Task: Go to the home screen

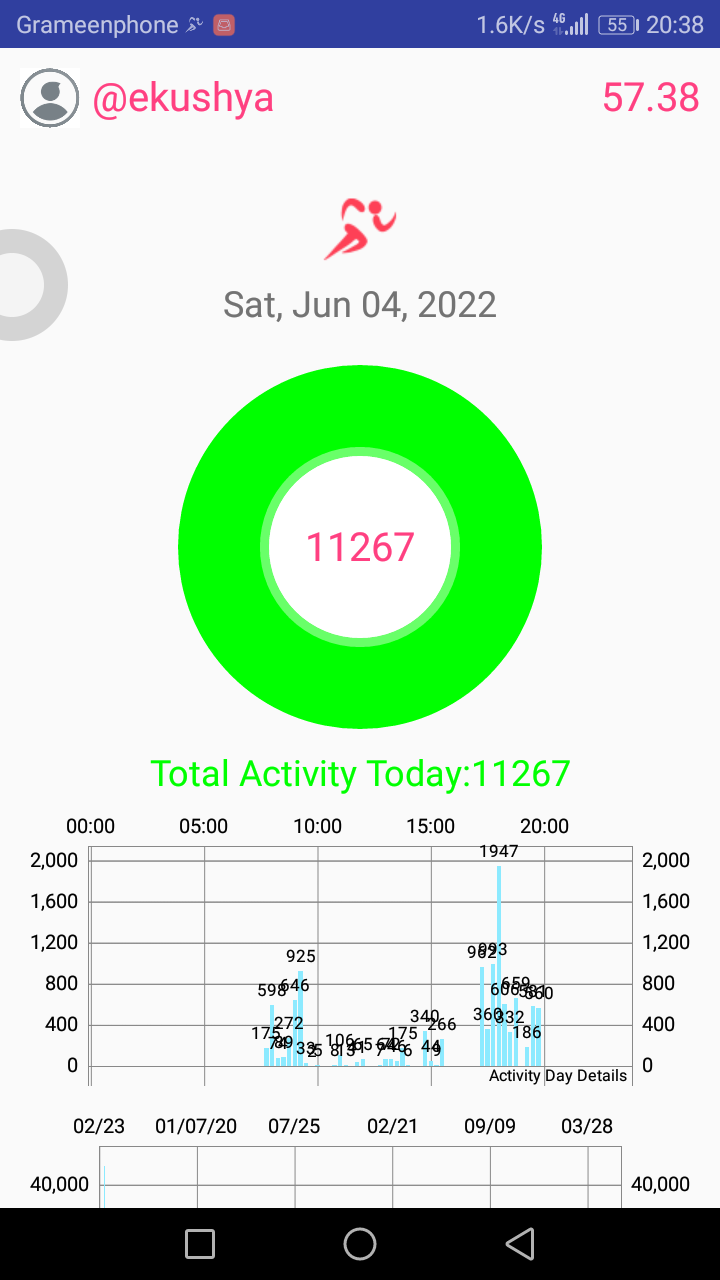Action: [x=360, y=1244]
